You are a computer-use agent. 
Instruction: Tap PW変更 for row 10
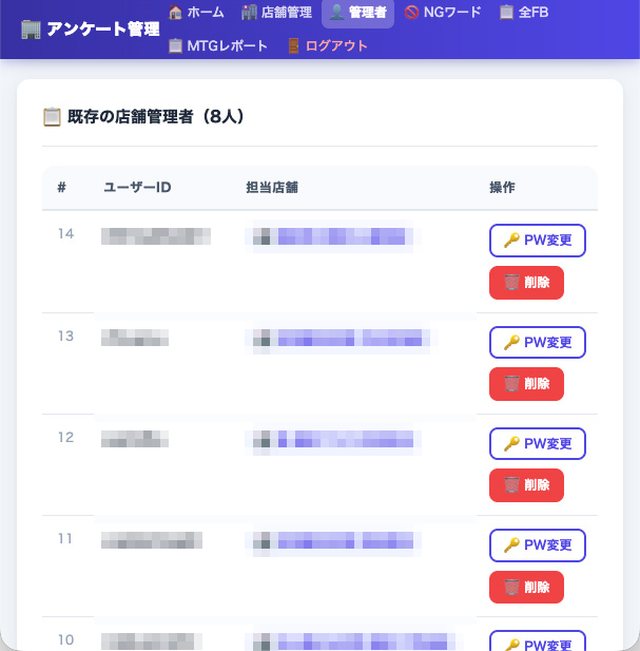point(537,642)
